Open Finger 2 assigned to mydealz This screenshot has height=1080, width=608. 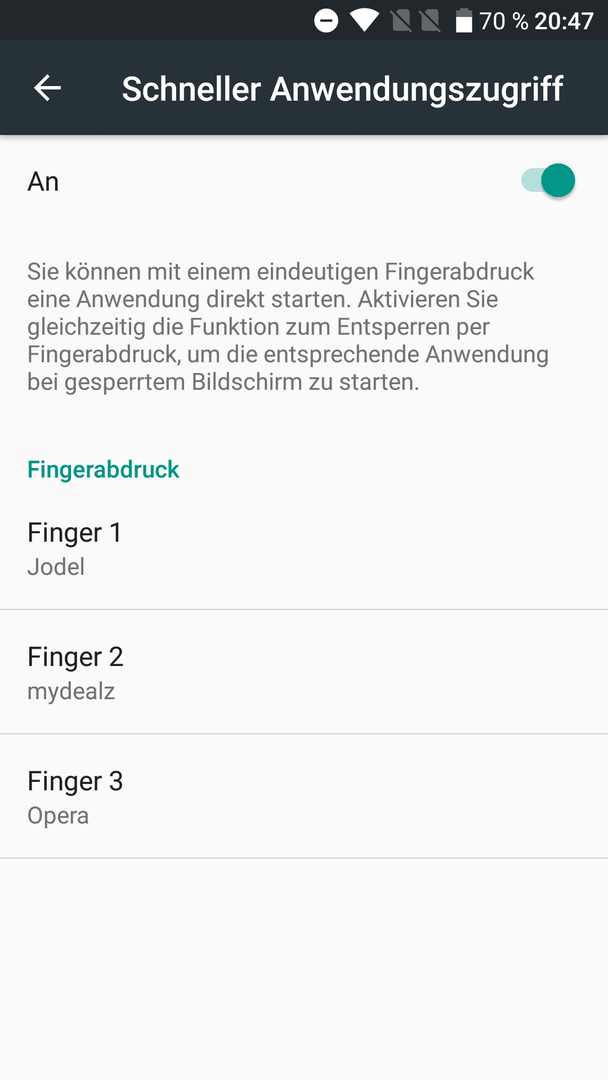pos(304,672)
